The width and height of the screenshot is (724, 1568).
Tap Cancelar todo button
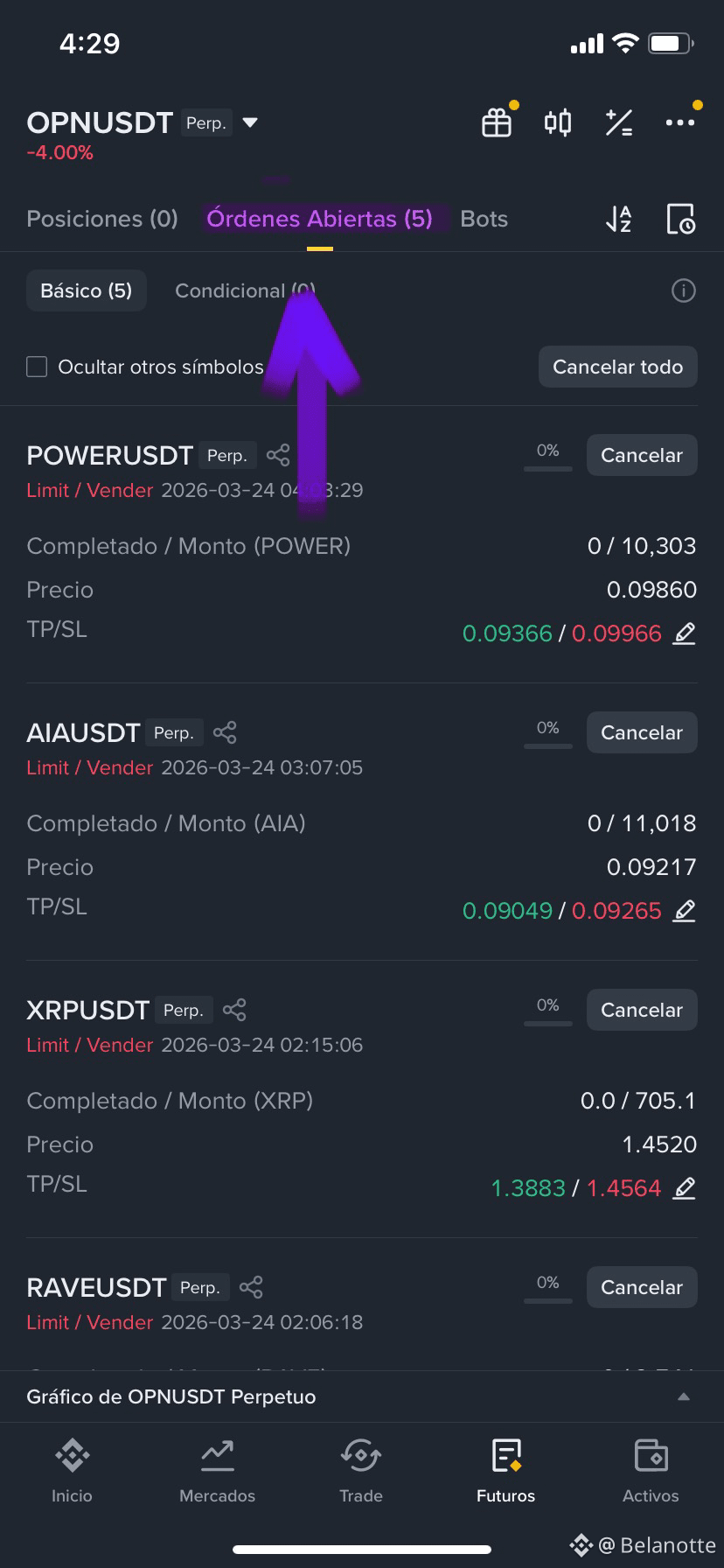point(618,367)
